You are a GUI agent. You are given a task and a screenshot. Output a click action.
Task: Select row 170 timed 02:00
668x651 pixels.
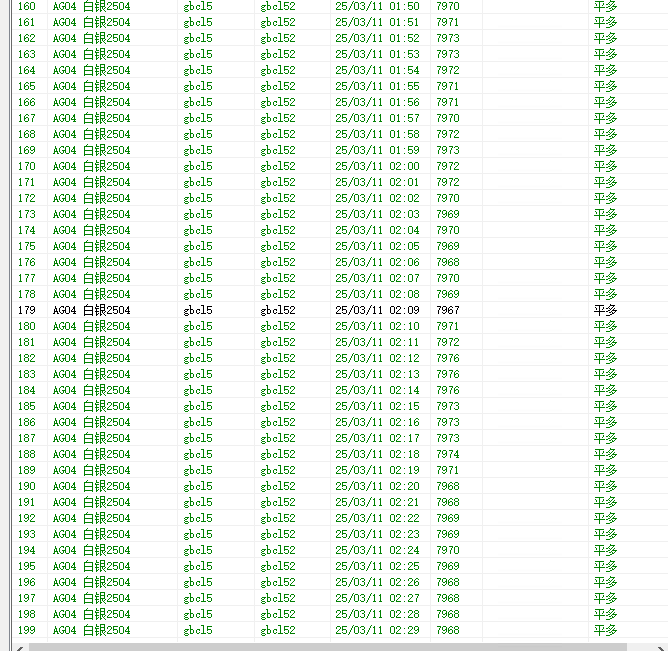377,167
